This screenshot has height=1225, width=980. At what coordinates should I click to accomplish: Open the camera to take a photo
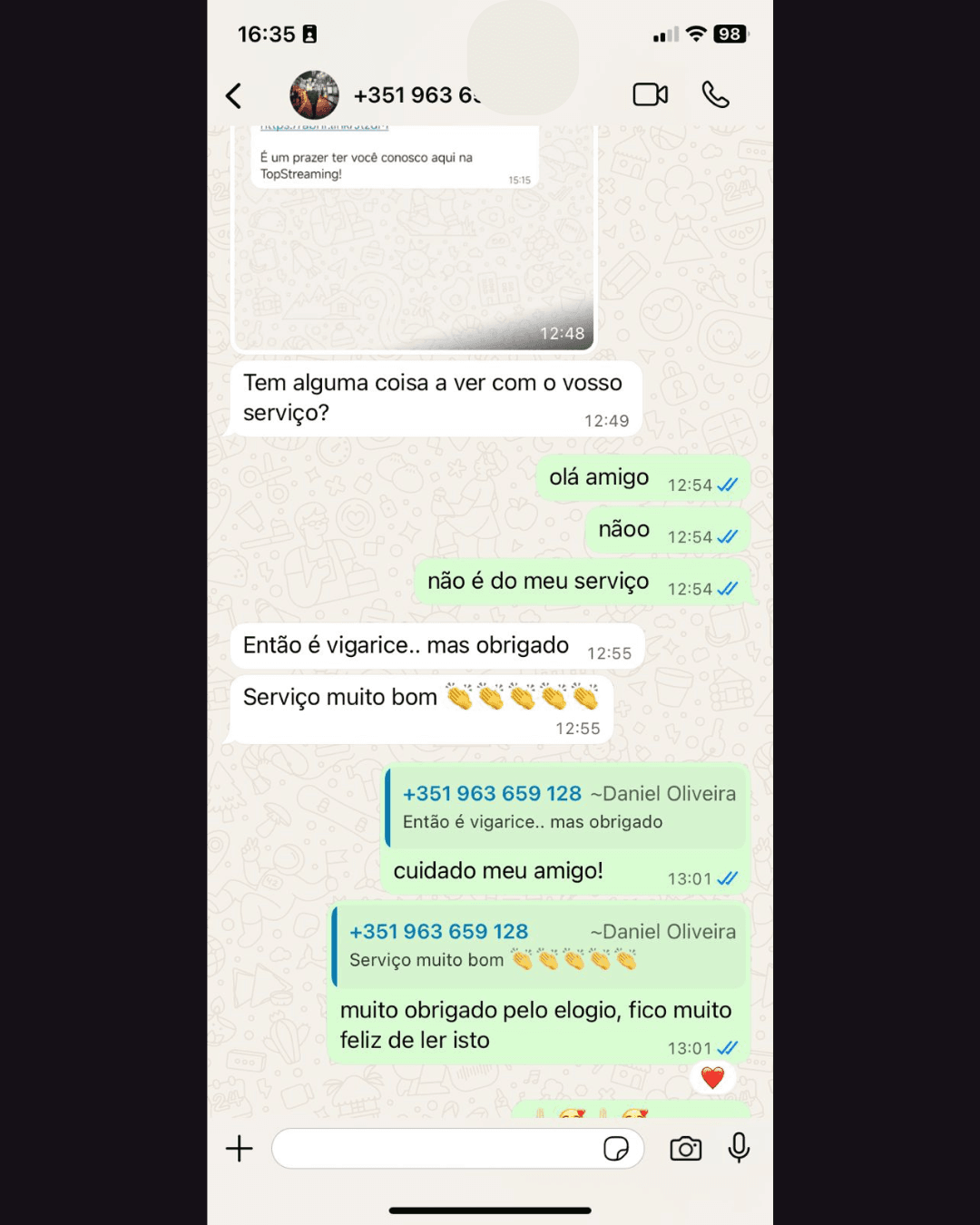tap(686, 1149)
